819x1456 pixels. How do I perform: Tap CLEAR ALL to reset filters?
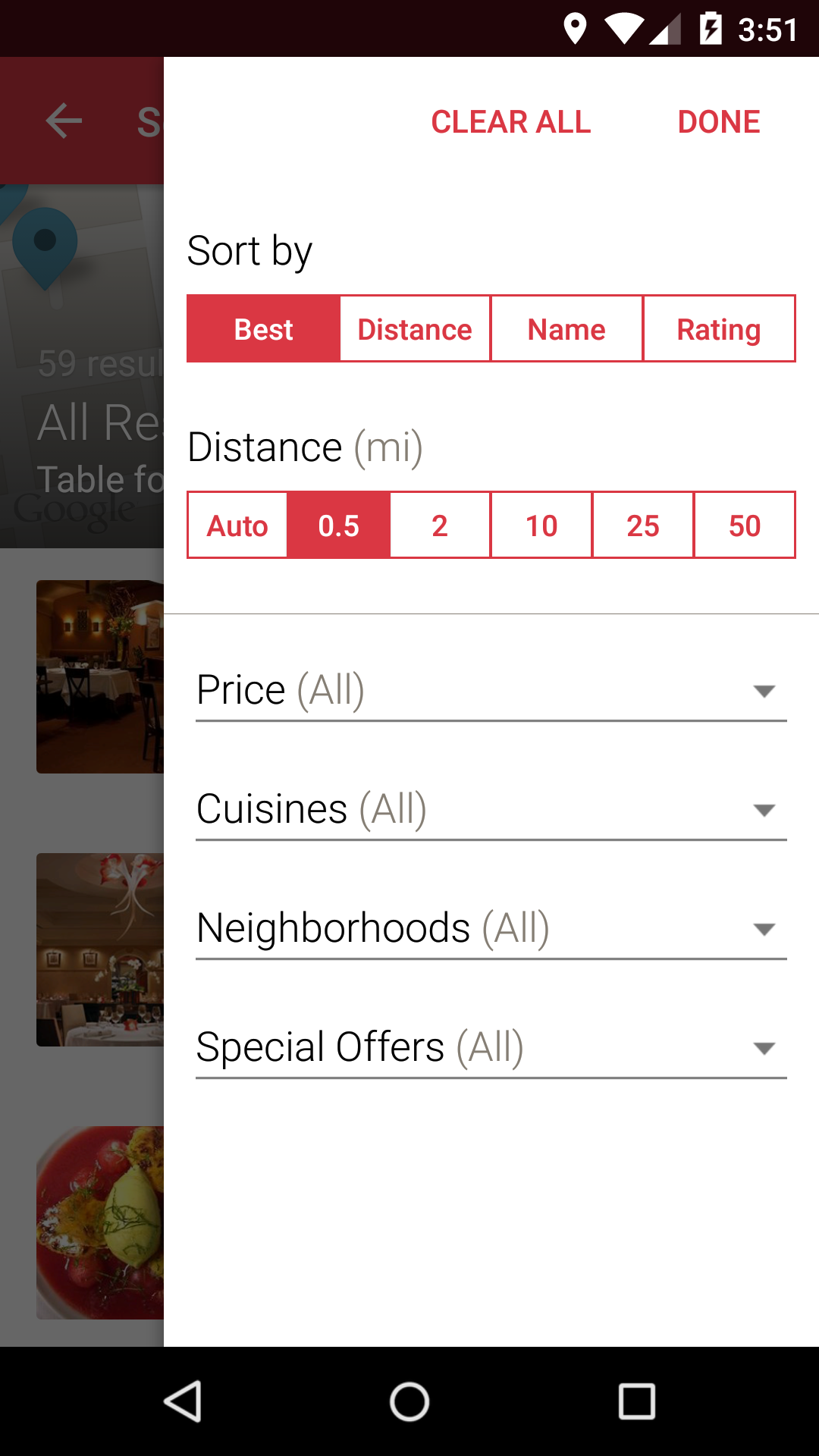510,121
